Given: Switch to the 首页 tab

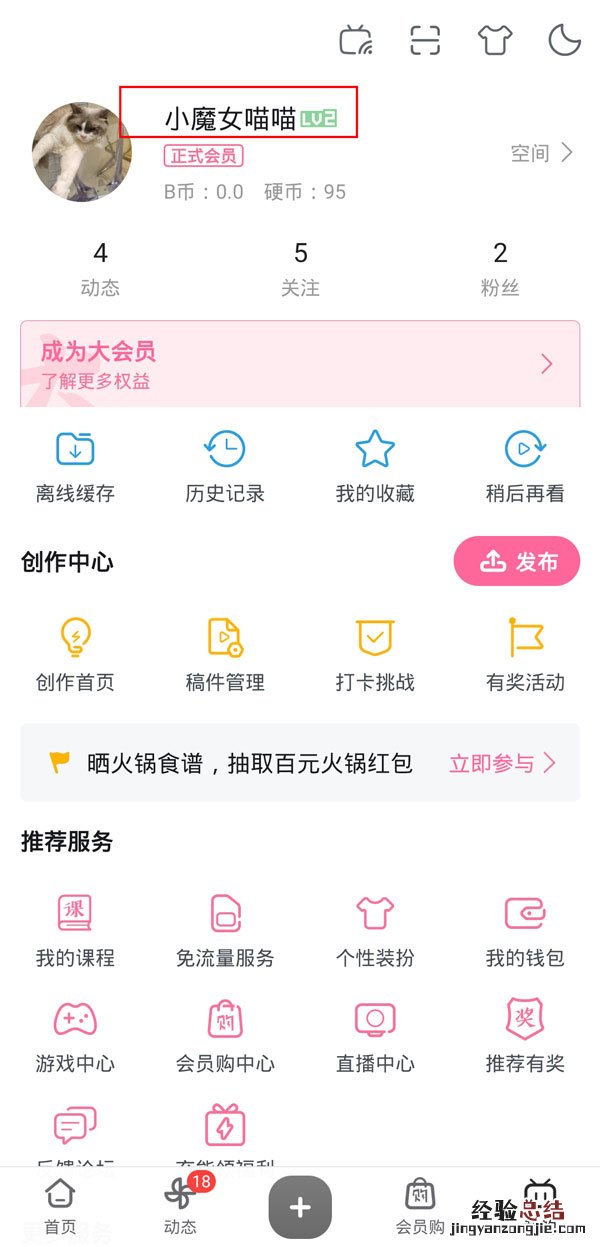Looking at the screenshot, I should coord(60,1205).
